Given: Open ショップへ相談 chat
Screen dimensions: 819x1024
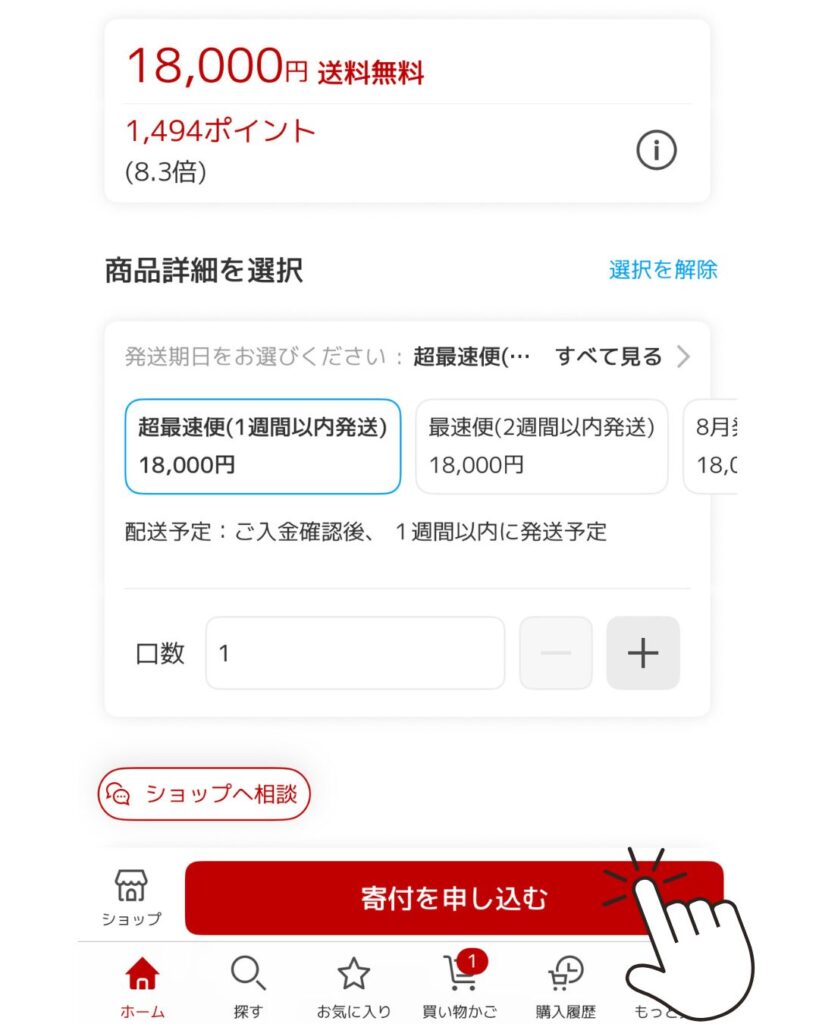Looking at the screenshot, I should click(x=204, y=794).
